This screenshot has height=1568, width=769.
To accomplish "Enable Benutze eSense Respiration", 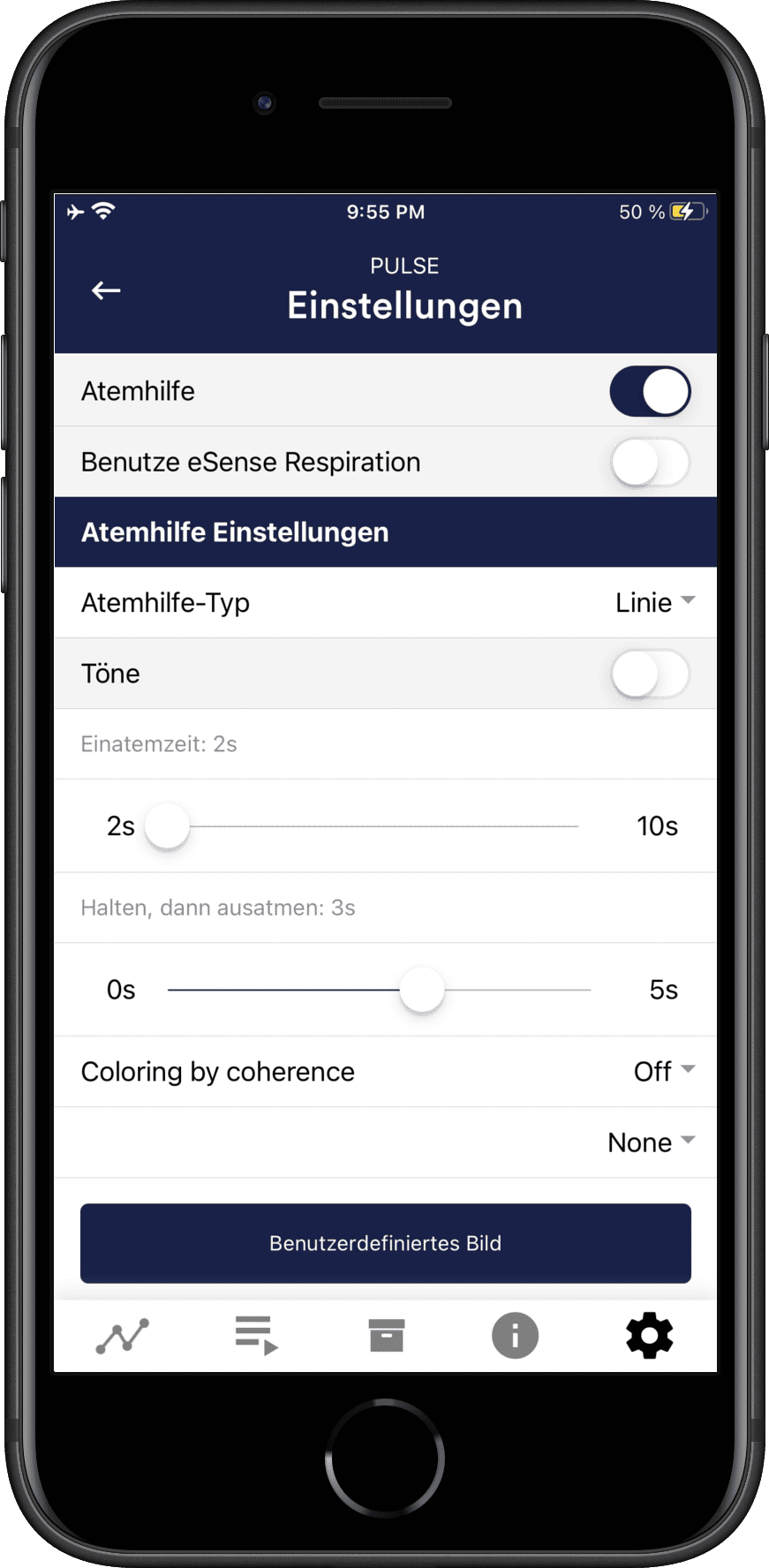I will 650,463.
